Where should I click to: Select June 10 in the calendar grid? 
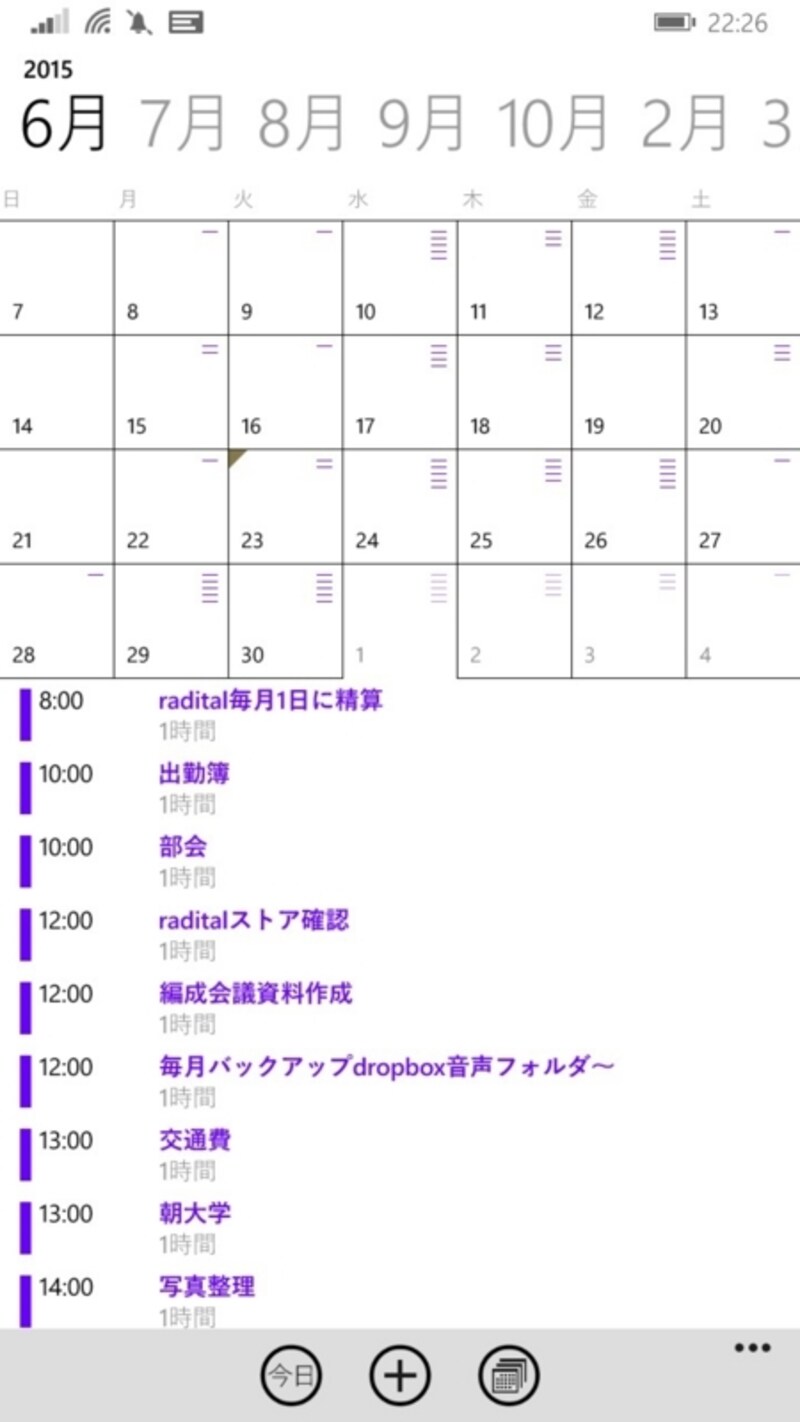[400, 278]
